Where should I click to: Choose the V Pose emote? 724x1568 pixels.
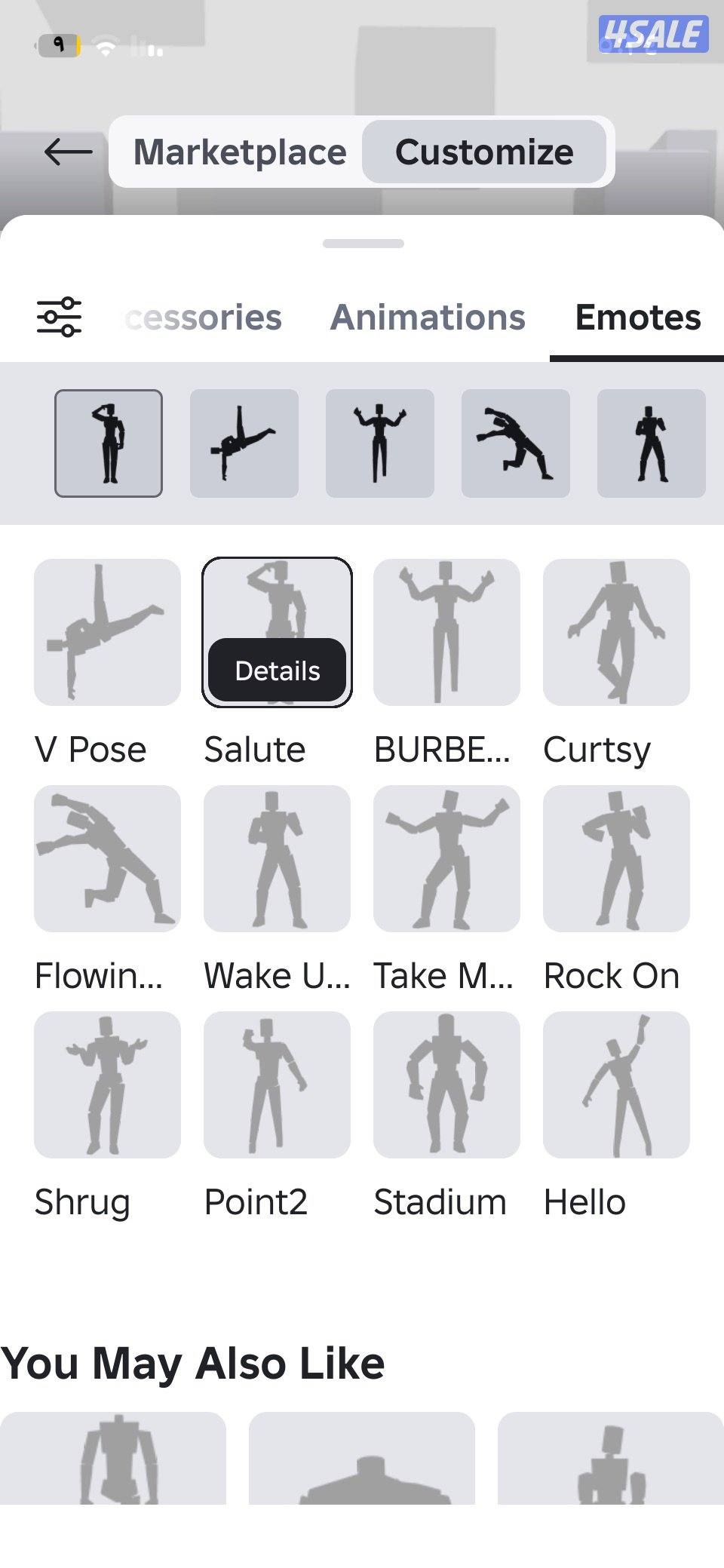coord(107,632)
